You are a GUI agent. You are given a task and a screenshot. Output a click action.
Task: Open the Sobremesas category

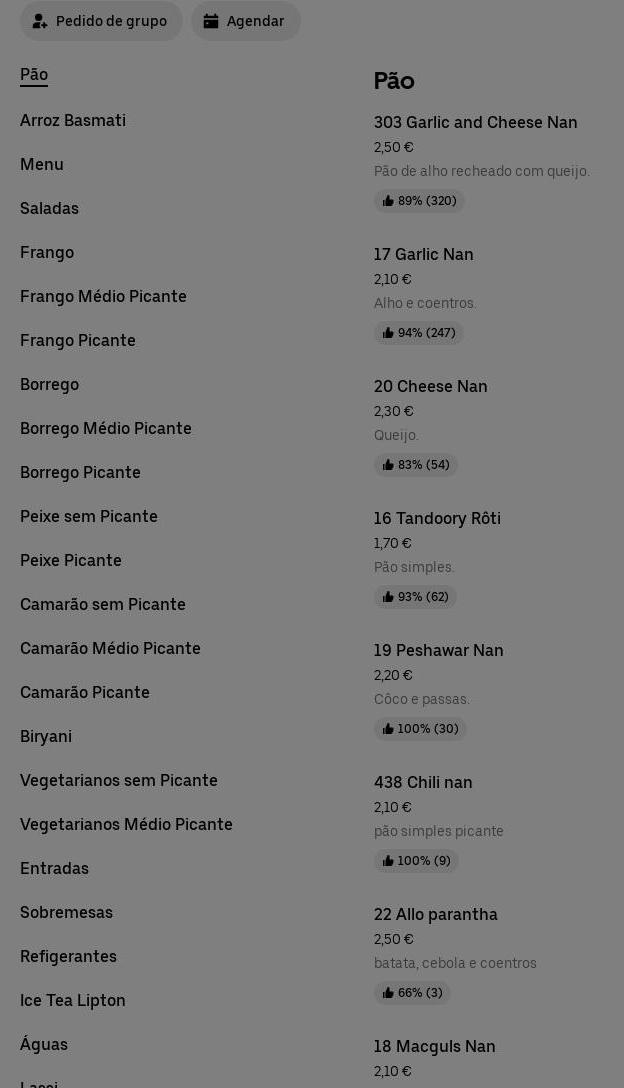(x=66, y=912)
